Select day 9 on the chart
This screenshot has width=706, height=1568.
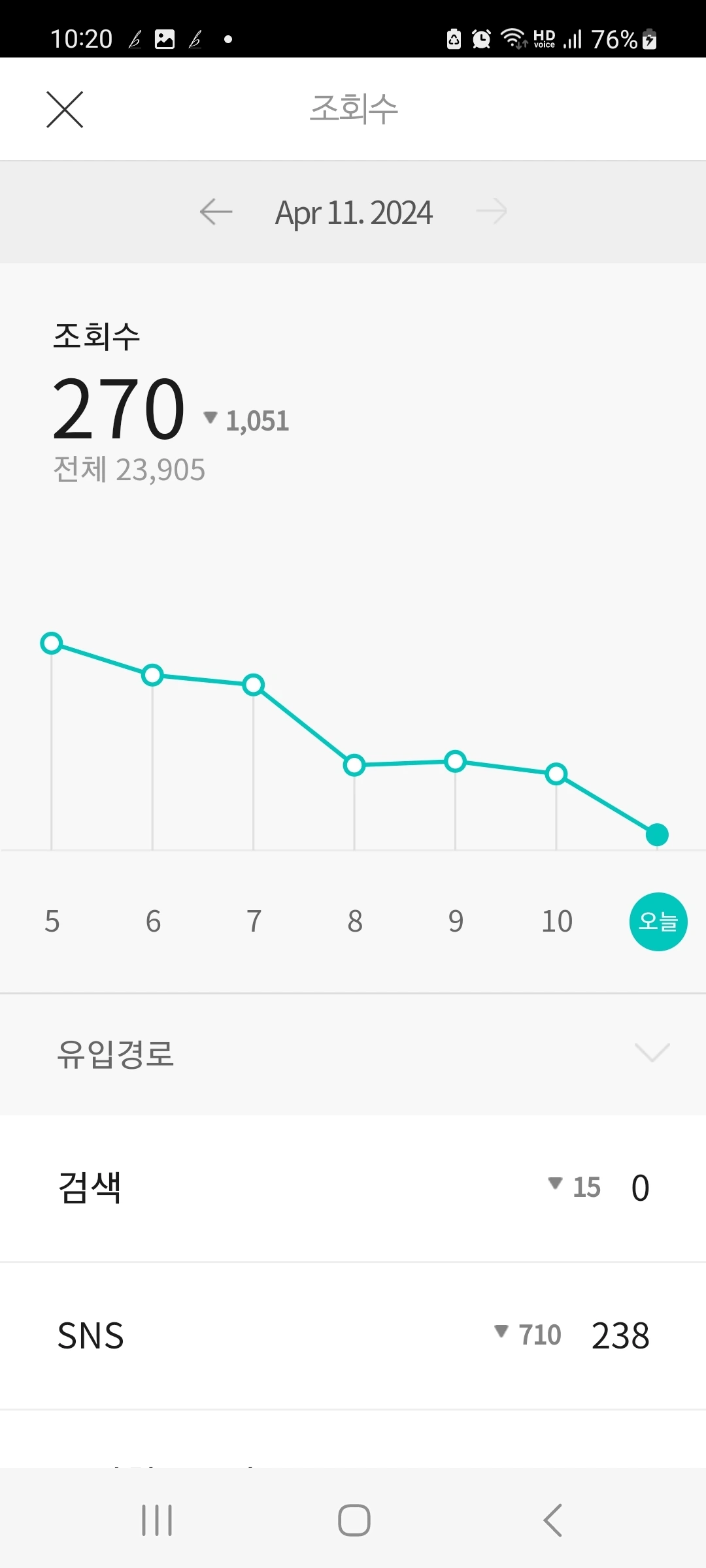coord(456,921)
